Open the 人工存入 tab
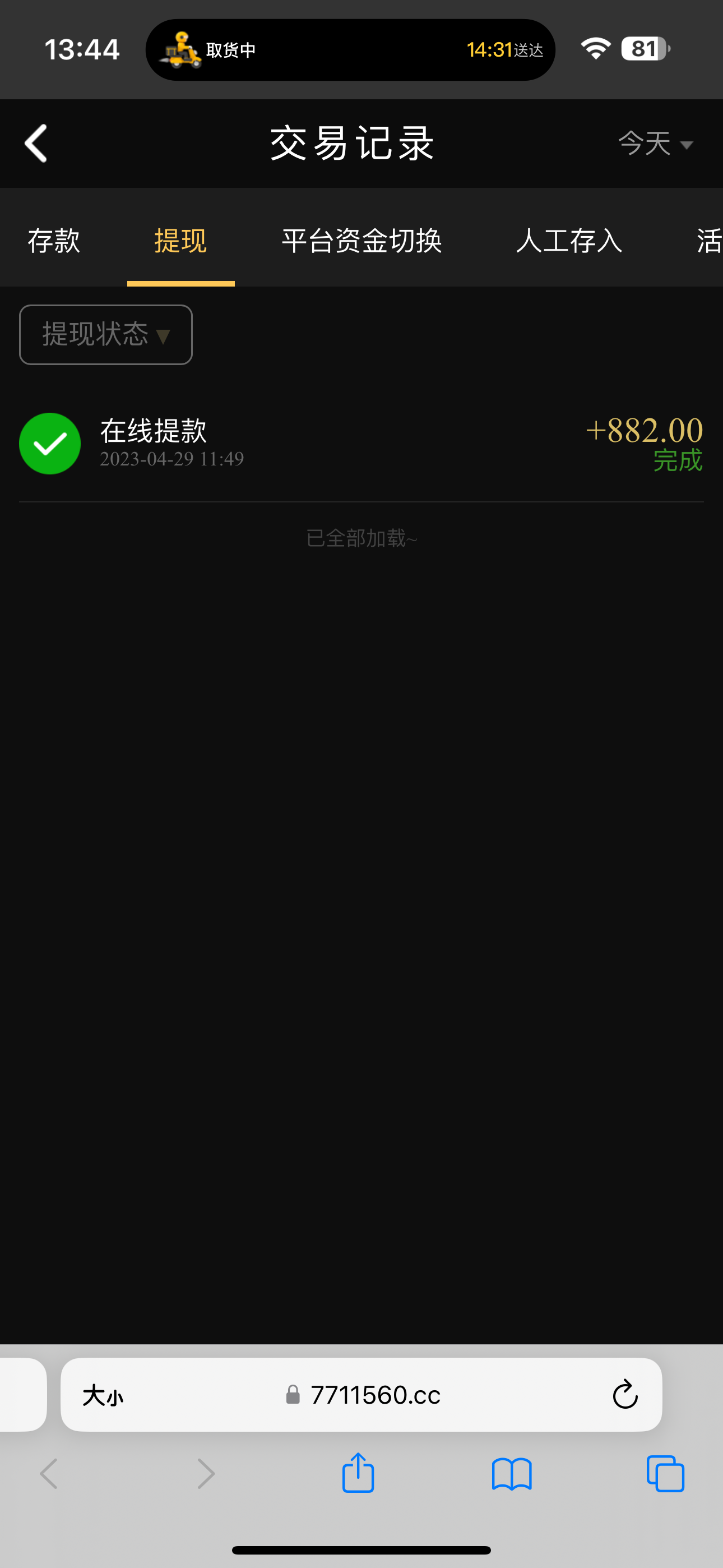The image size is (723, 1568). tap(568, 241)
